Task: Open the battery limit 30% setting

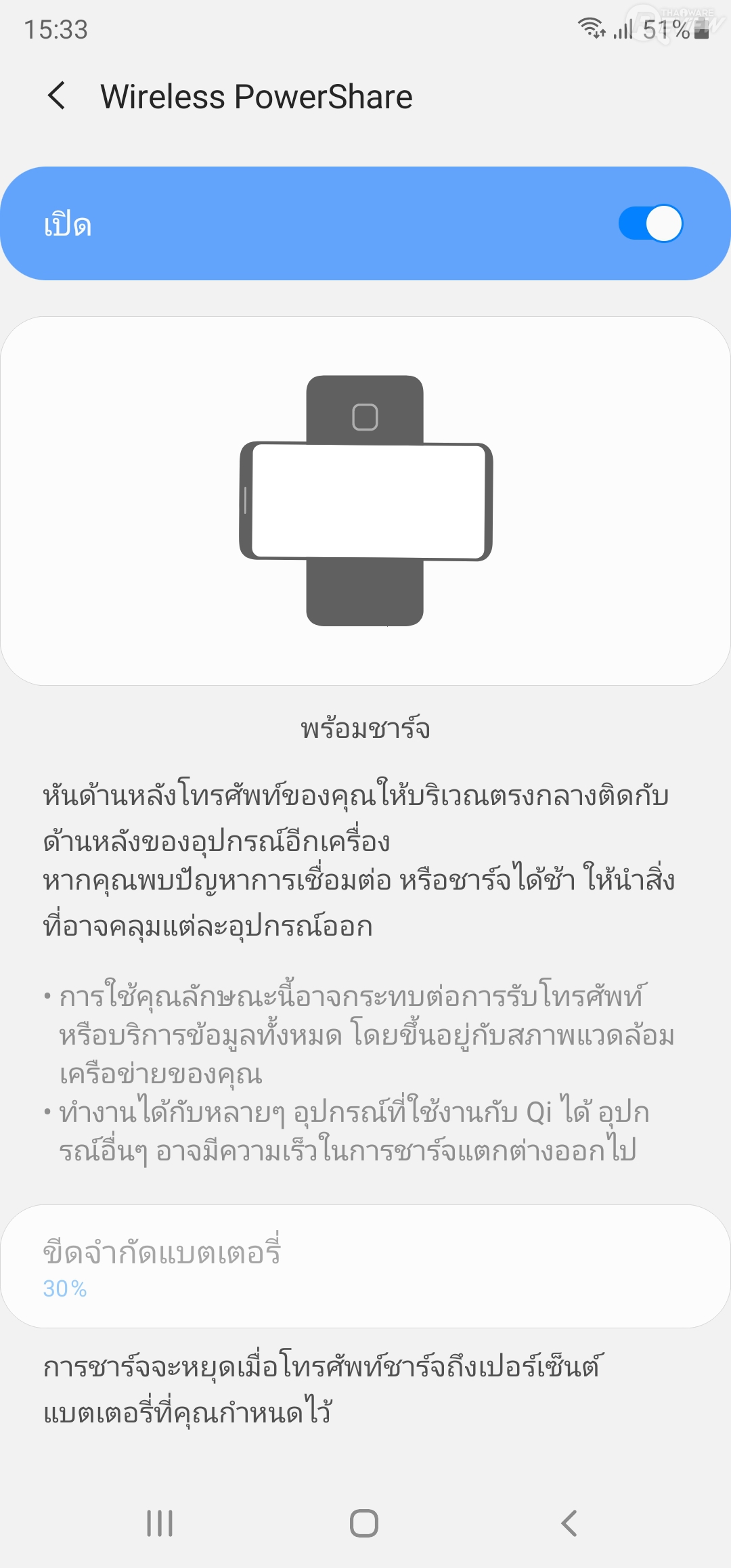Action: point(365,1267)
